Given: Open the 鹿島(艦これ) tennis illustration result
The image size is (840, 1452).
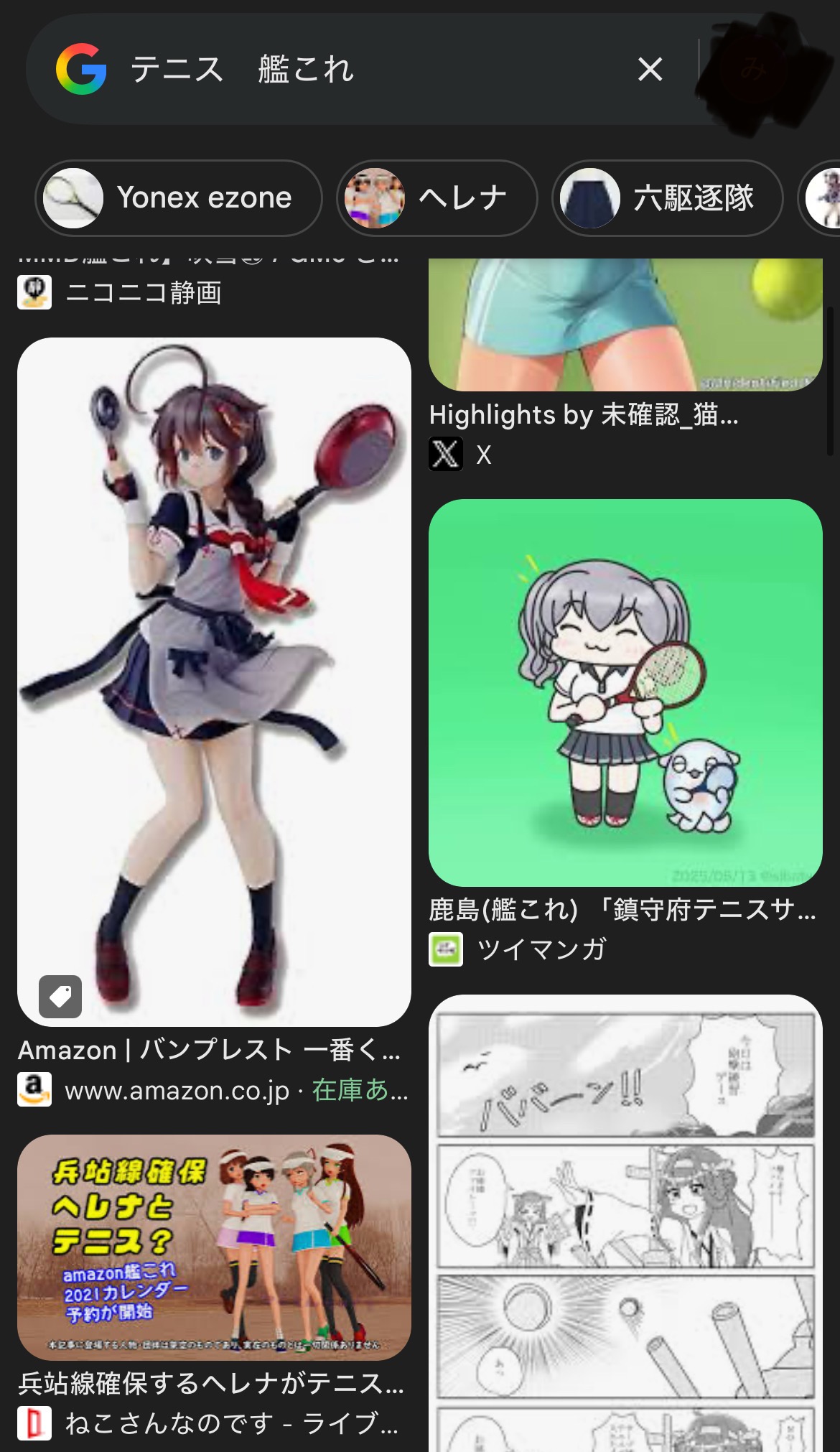Looking at the screenshot, I should pyautogui.click(x=625, y=693).
